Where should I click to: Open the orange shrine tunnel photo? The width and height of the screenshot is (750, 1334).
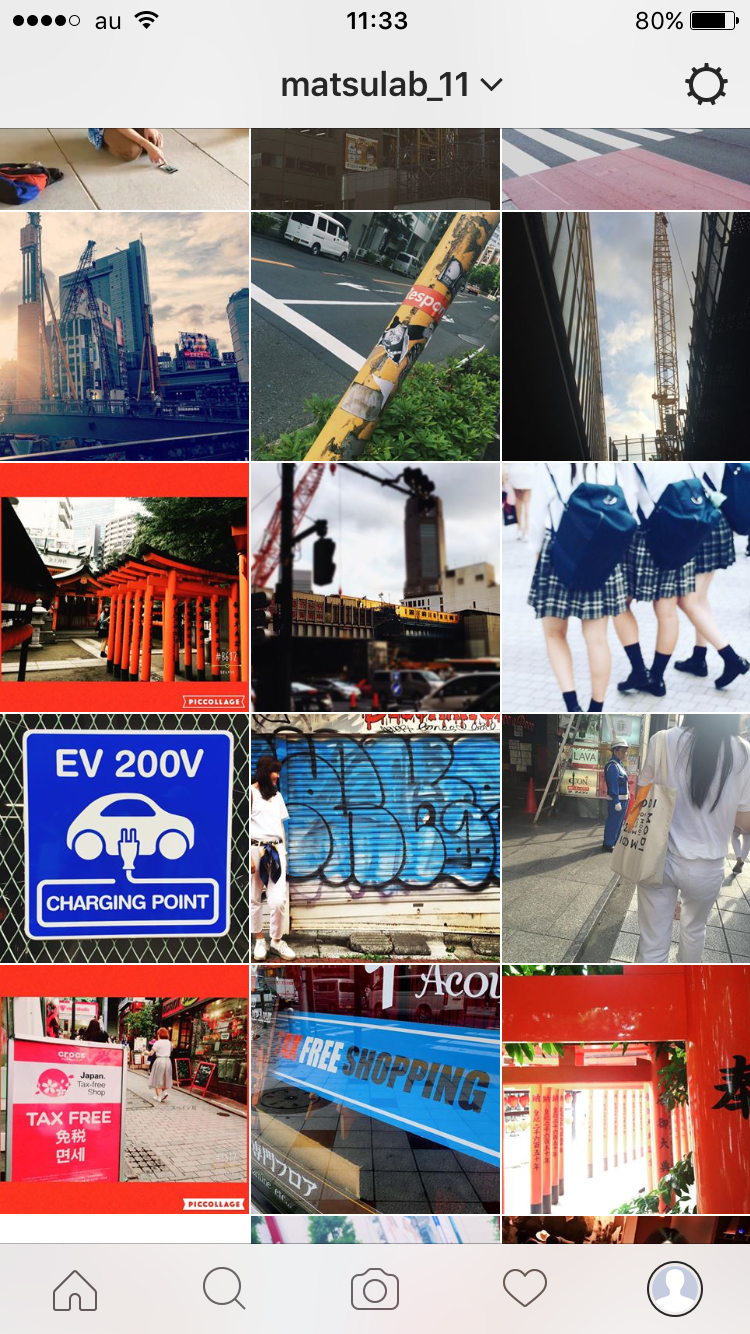626,1089
